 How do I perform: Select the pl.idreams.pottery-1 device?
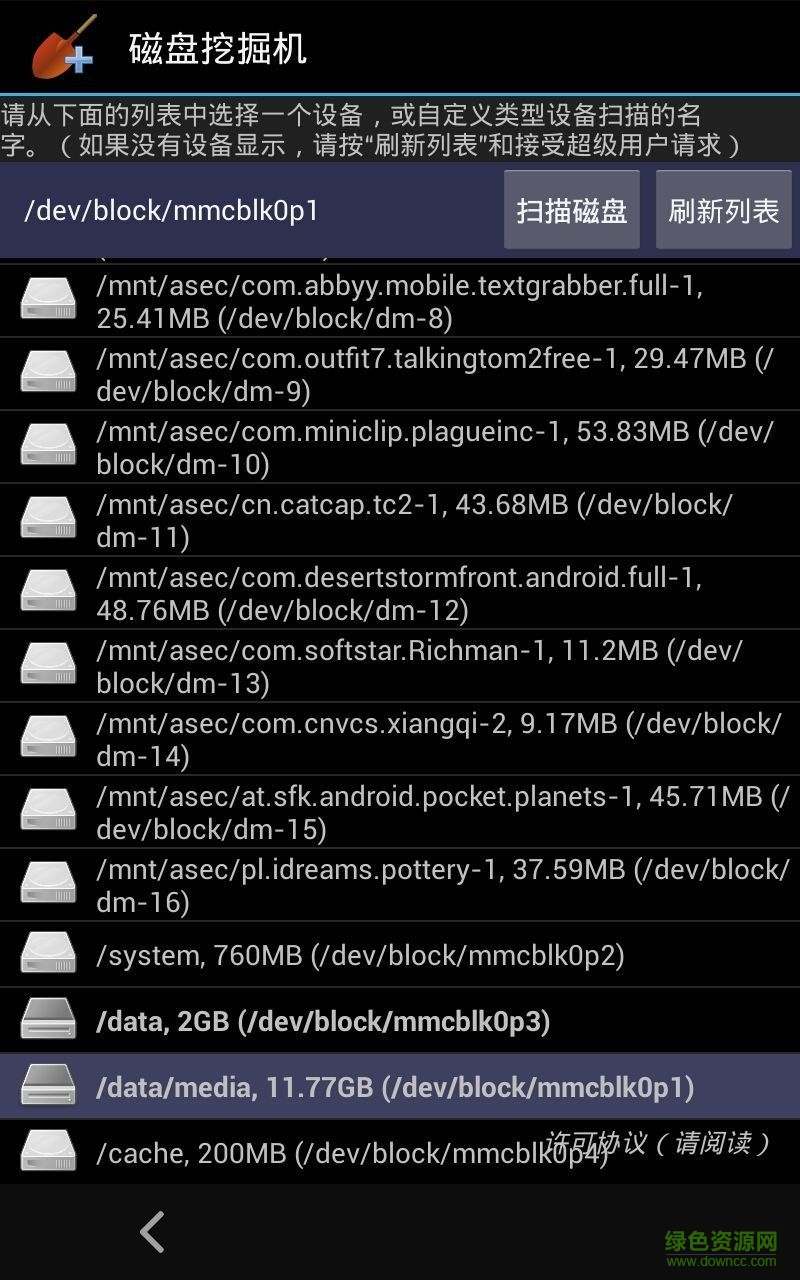[400, 885]
